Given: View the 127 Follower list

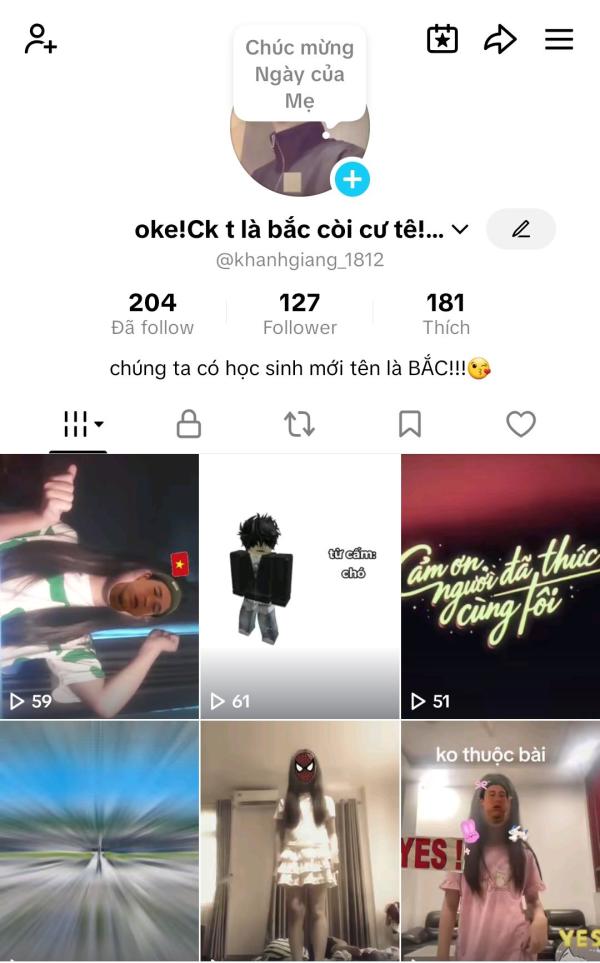Looking at the screenshot, I should (300, 313).
